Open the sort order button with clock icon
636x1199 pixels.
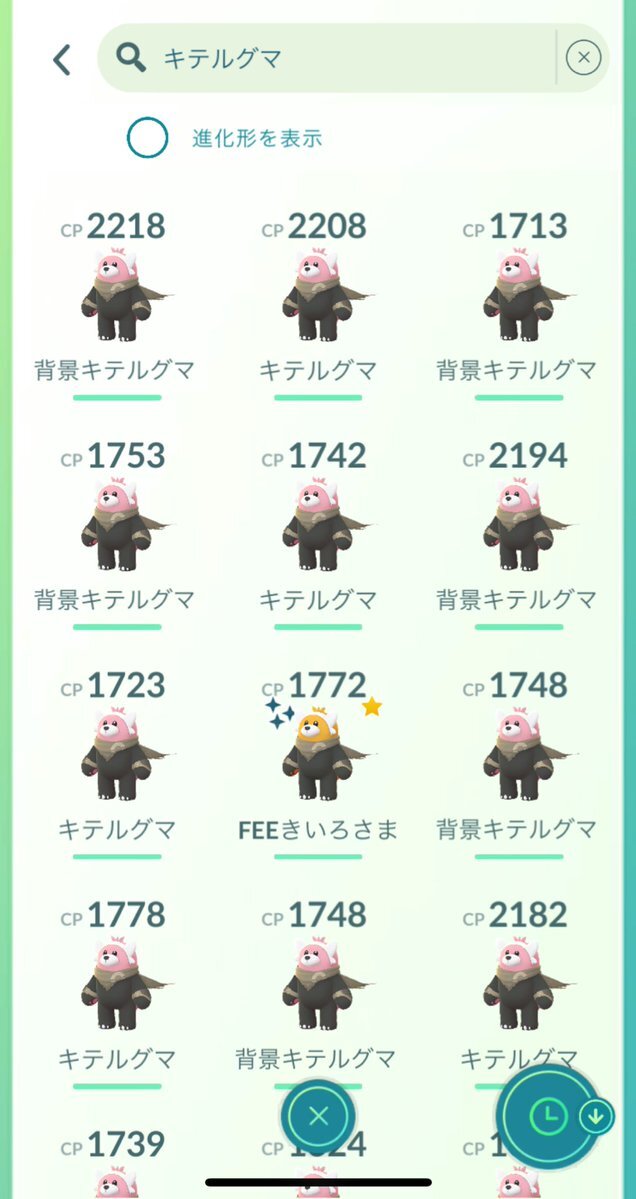549,1115
